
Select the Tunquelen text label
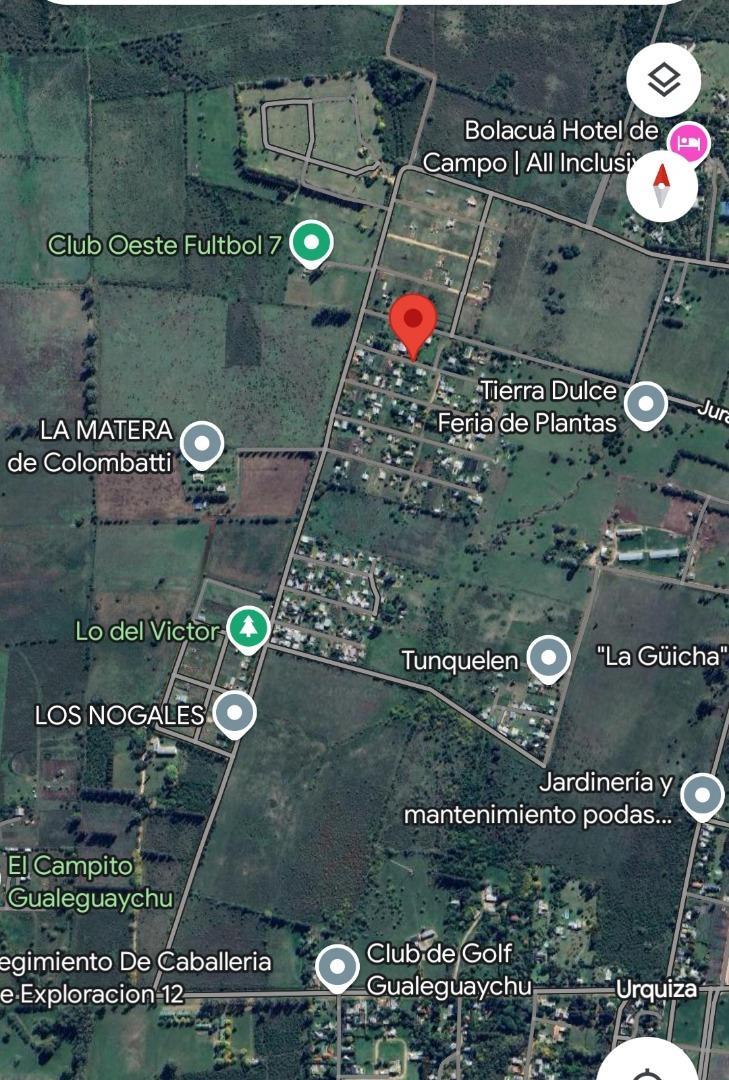pos(460,660)
